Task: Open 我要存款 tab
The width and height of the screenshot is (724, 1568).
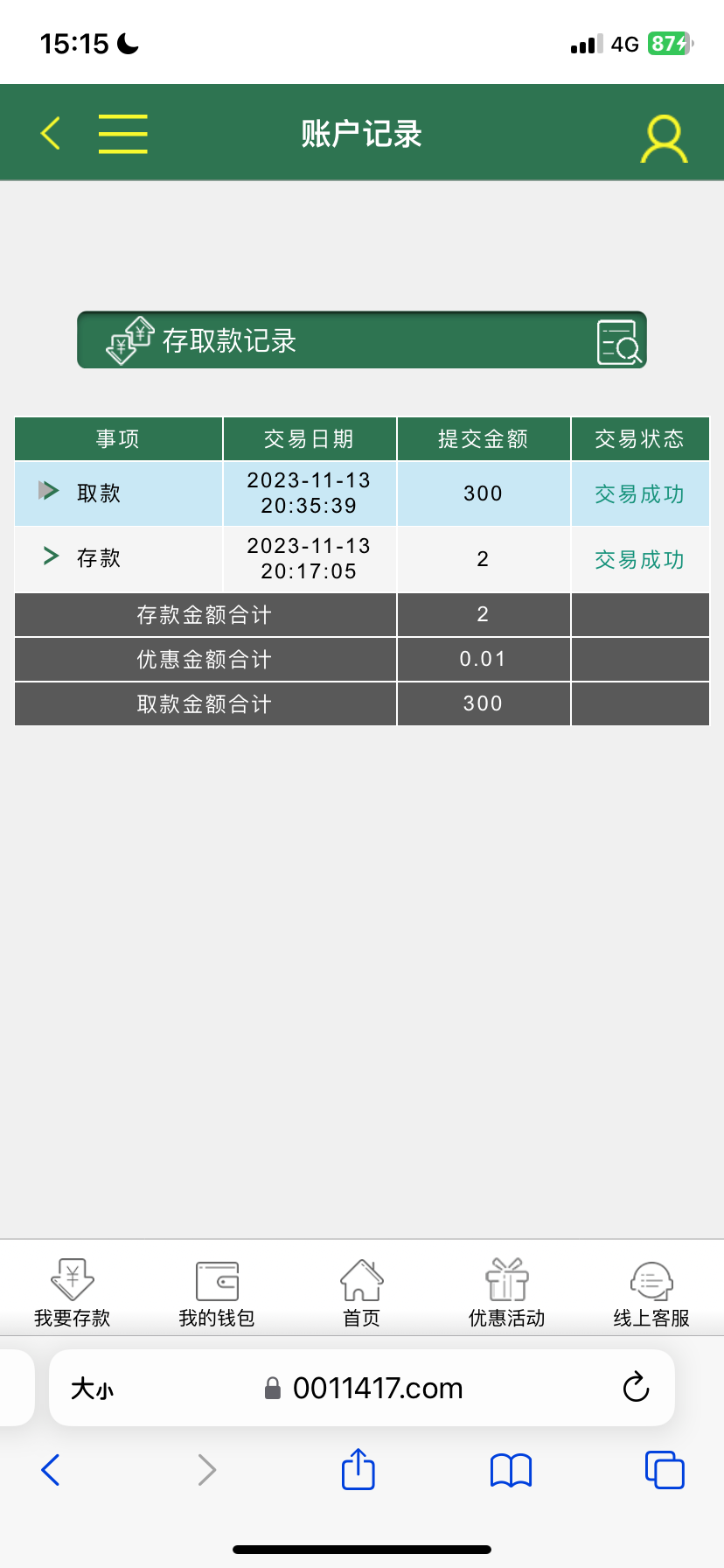Action: pos(73,1292)
